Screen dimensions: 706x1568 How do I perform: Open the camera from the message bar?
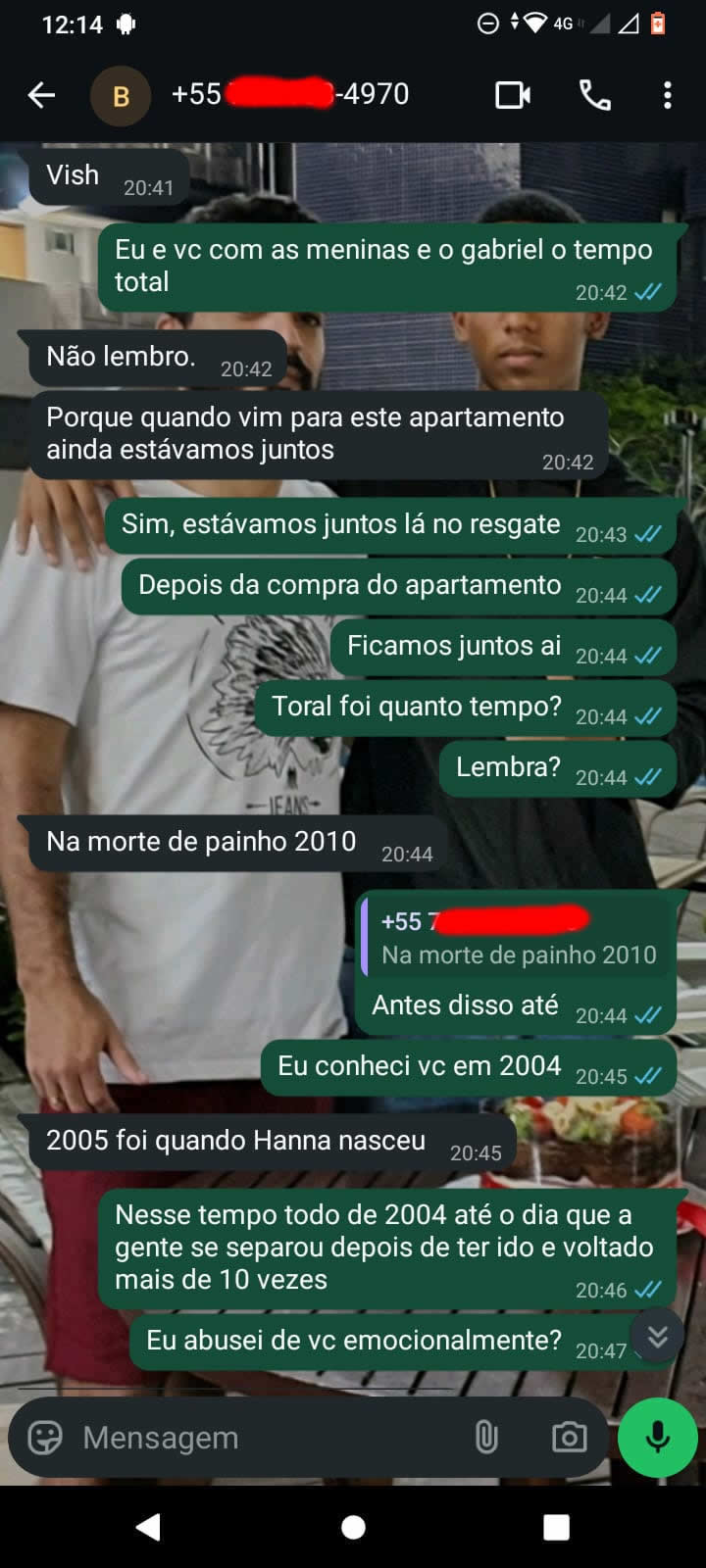click(x=569, y=1438)
